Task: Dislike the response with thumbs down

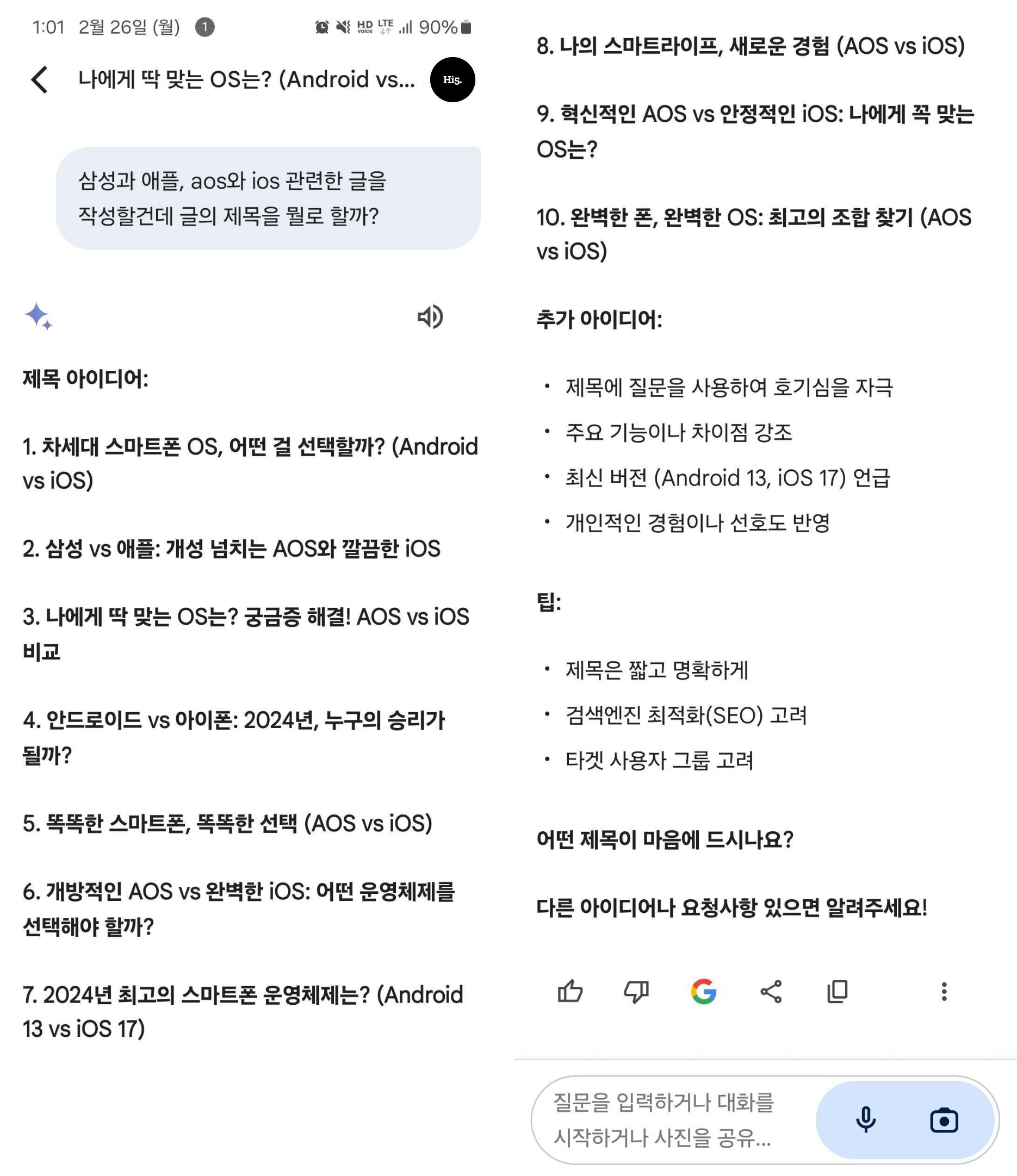Action: point(636,992)
